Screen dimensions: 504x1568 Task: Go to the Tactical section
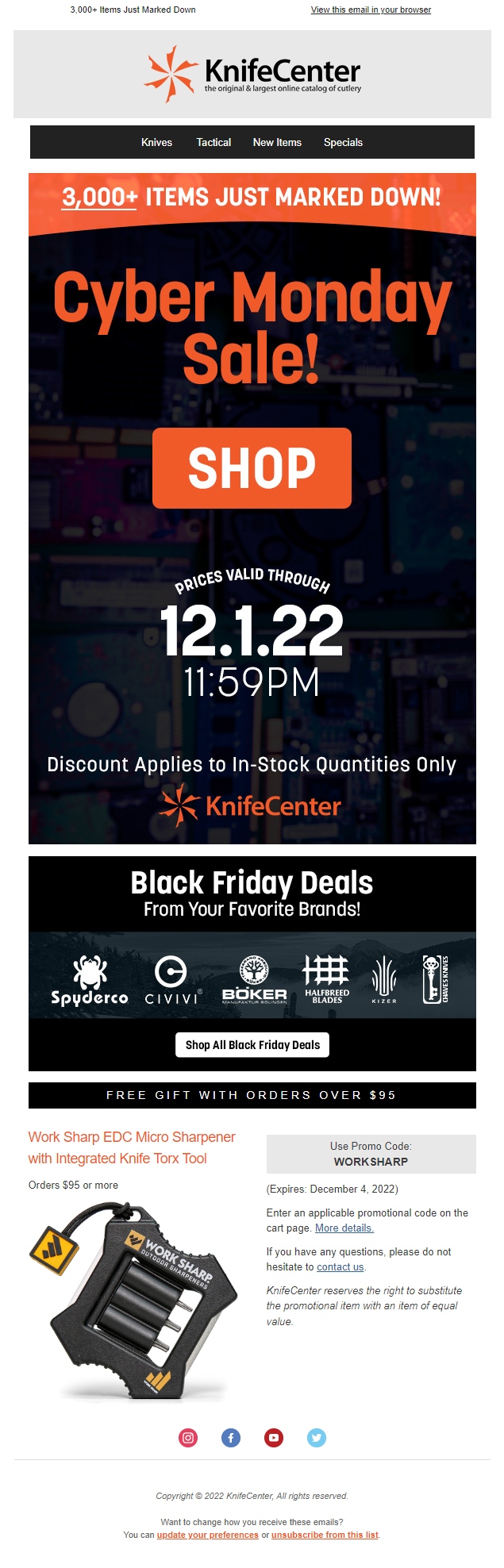214,143
